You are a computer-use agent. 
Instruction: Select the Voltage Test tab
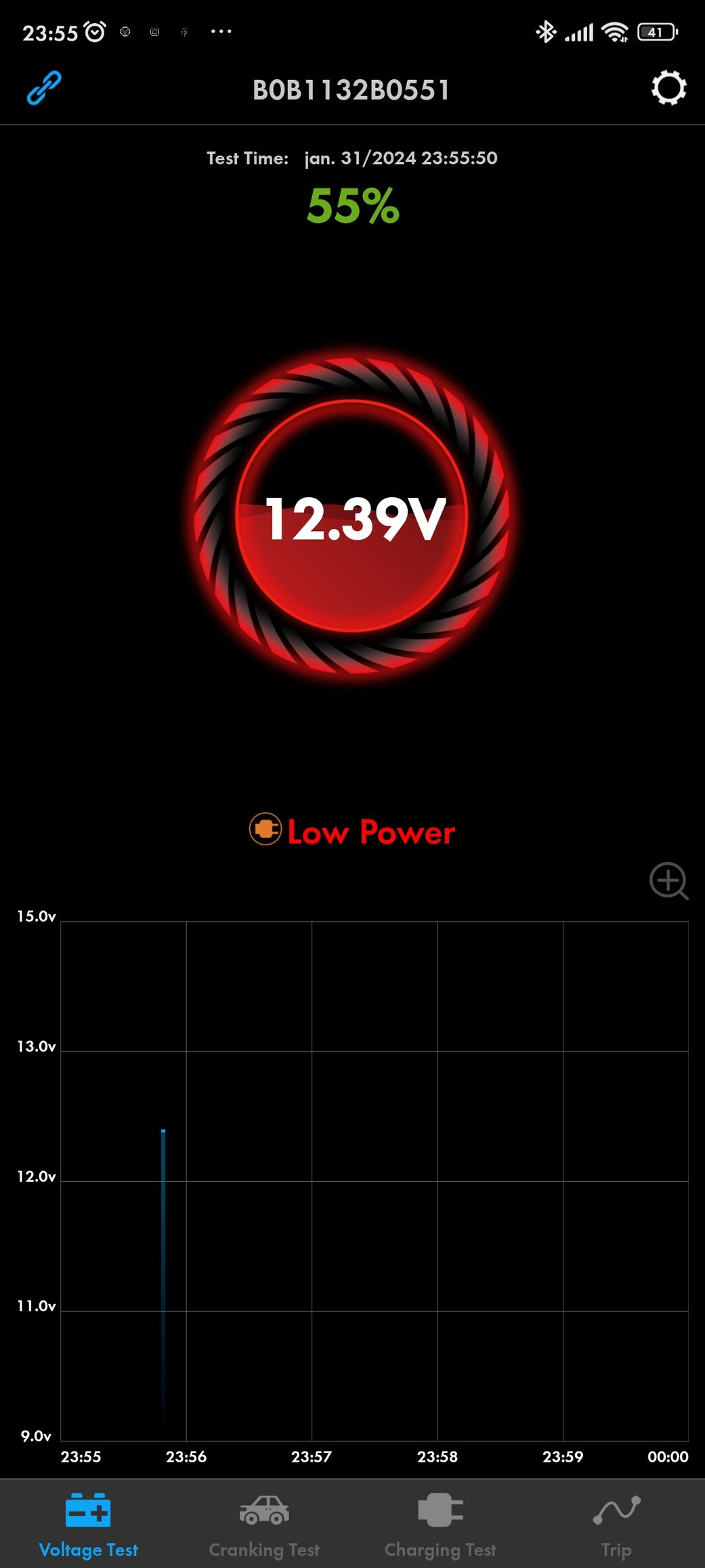pyautogui.click(x=88, y=1525)
